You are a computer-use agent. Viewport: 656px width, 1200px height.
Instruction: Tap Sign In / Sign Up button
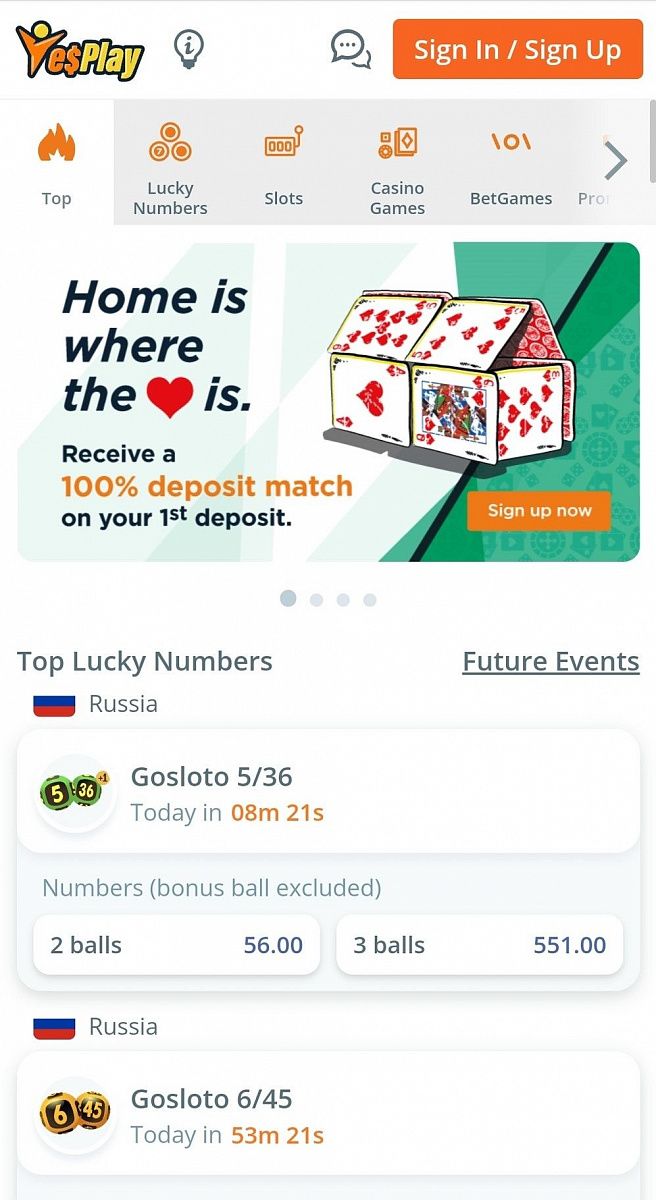[x=517, y=49]
